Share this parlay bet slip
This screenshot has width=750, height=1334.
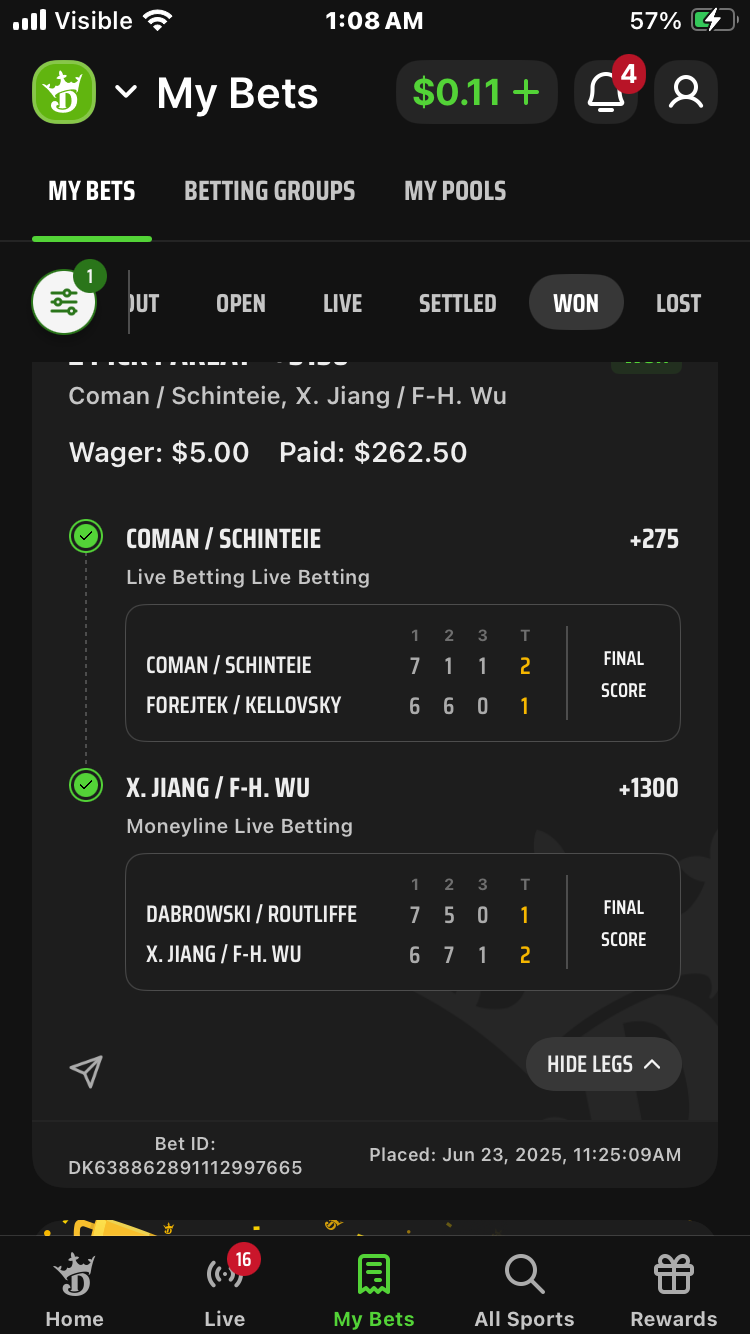click(x=86, y=1071)
